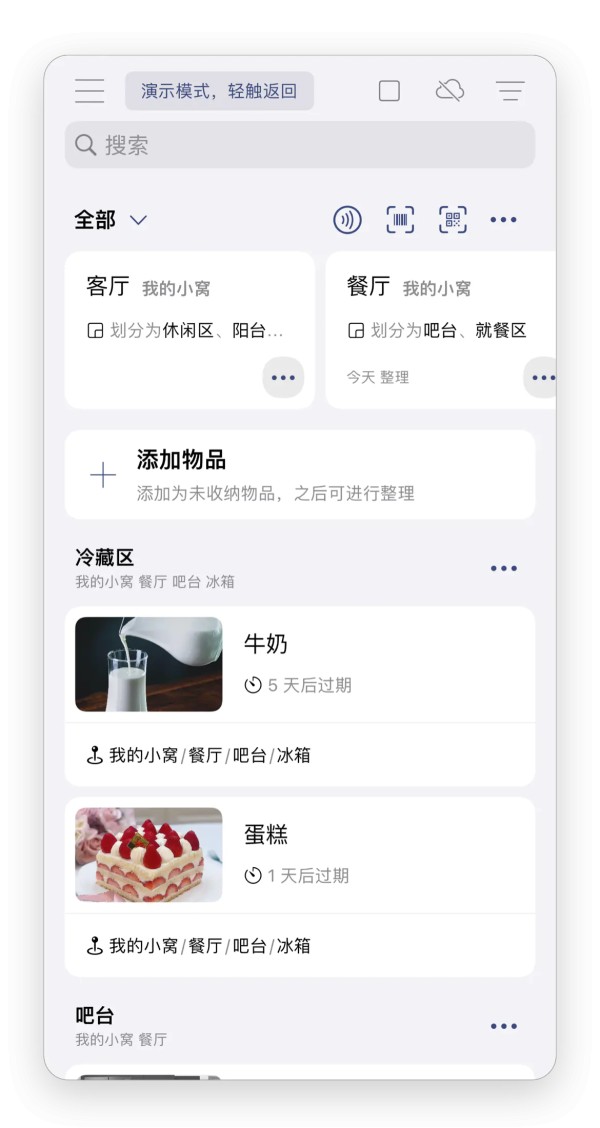Scan a barcode
600x1128 pixels.
[x=400, y=220]
